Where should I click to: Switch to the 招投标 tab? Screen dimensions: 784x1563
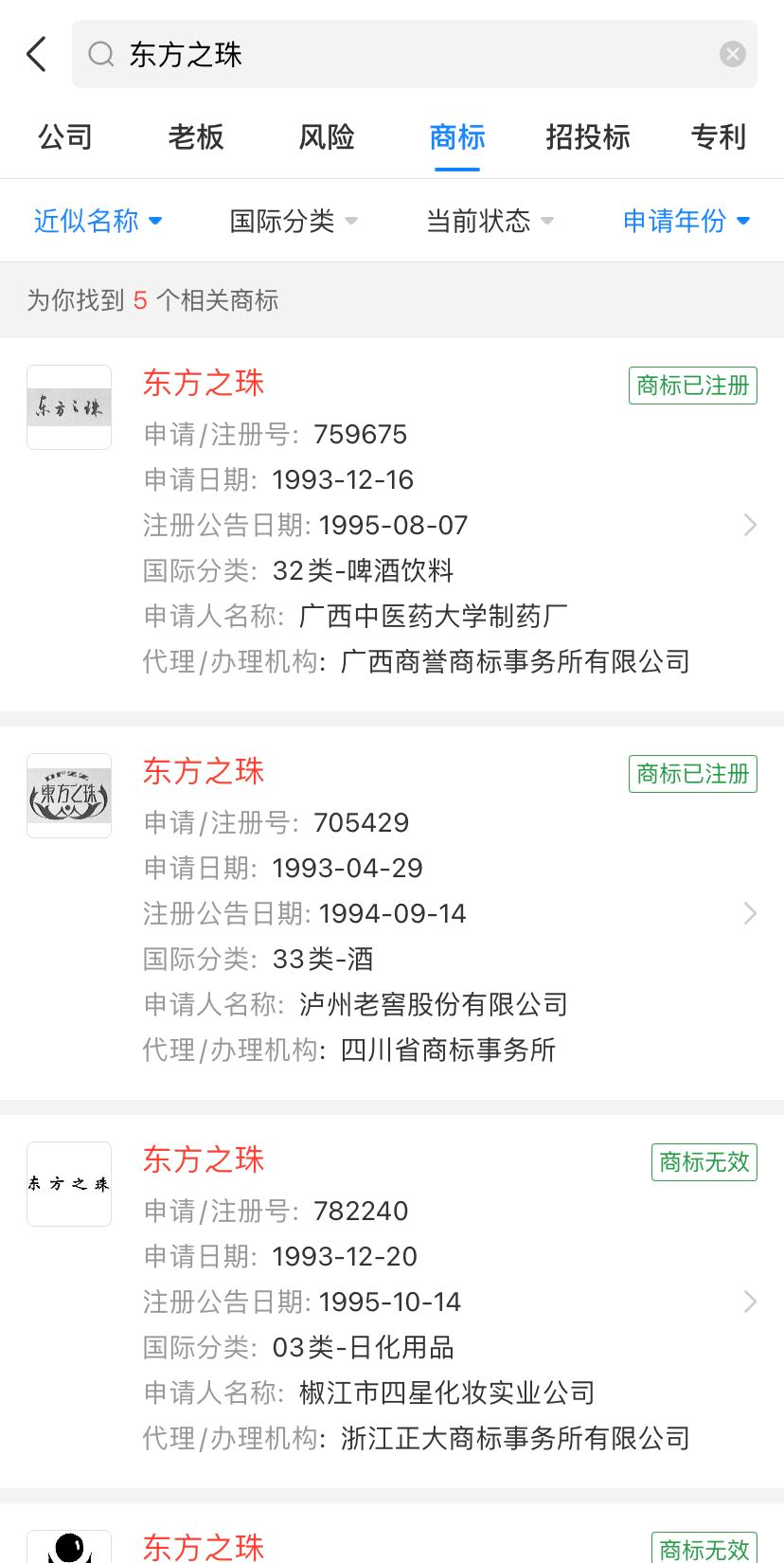[588, 137]
